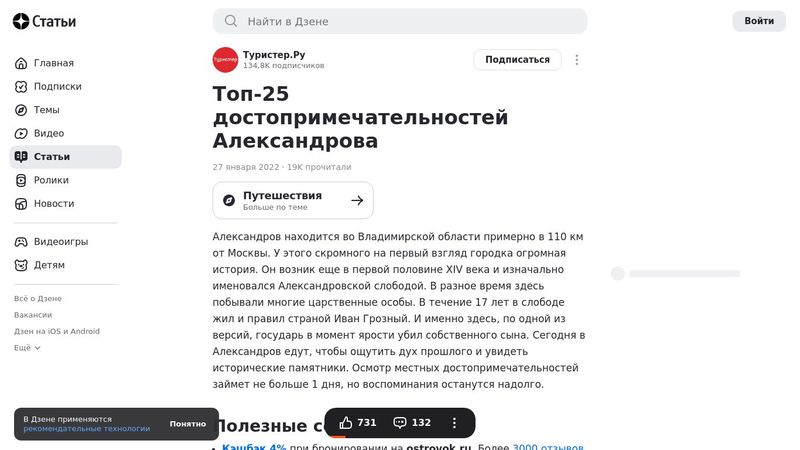Open channel options menu next to Подписаться
The height and width of the screenshot is (450, 800).
point(577,60)
